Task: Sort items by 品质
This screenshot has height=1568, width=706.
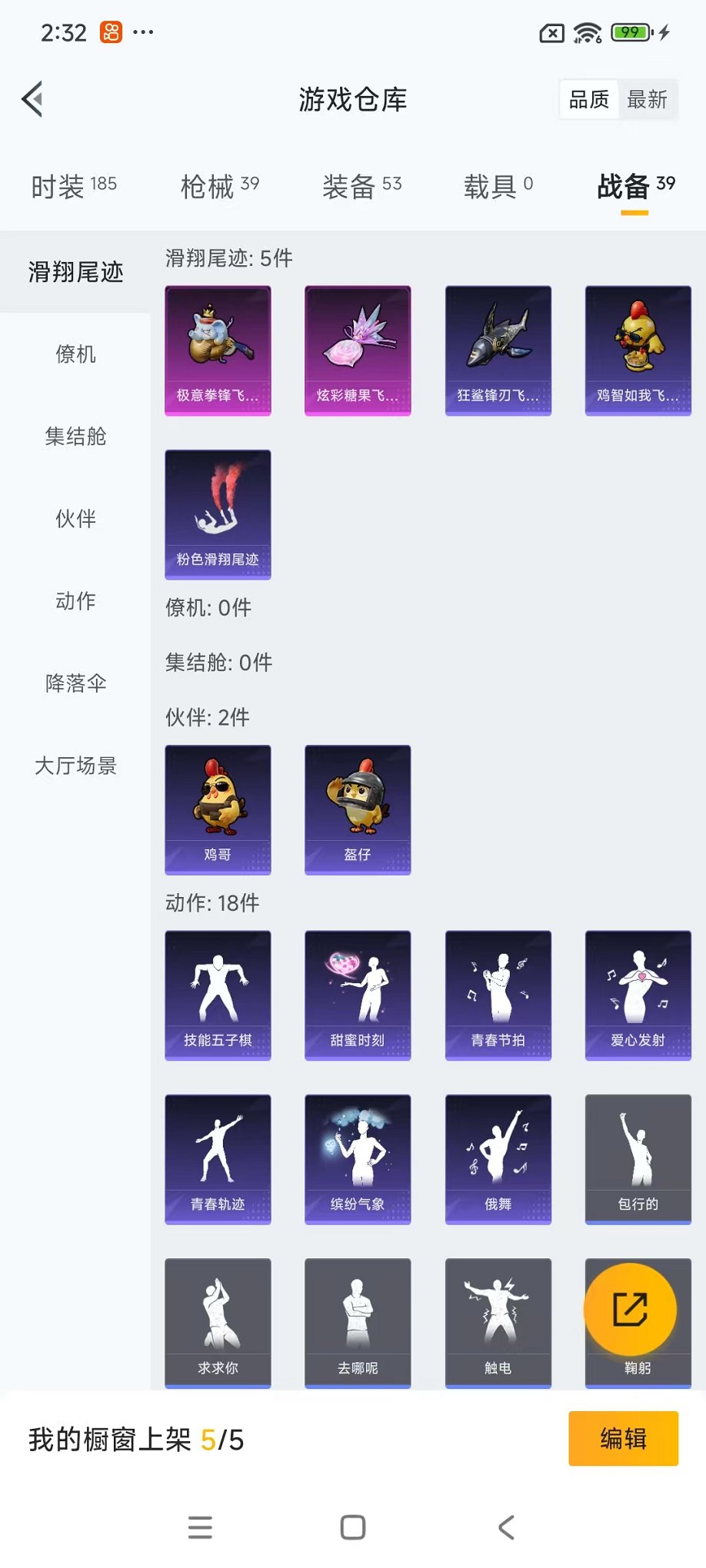Action: 588,99
